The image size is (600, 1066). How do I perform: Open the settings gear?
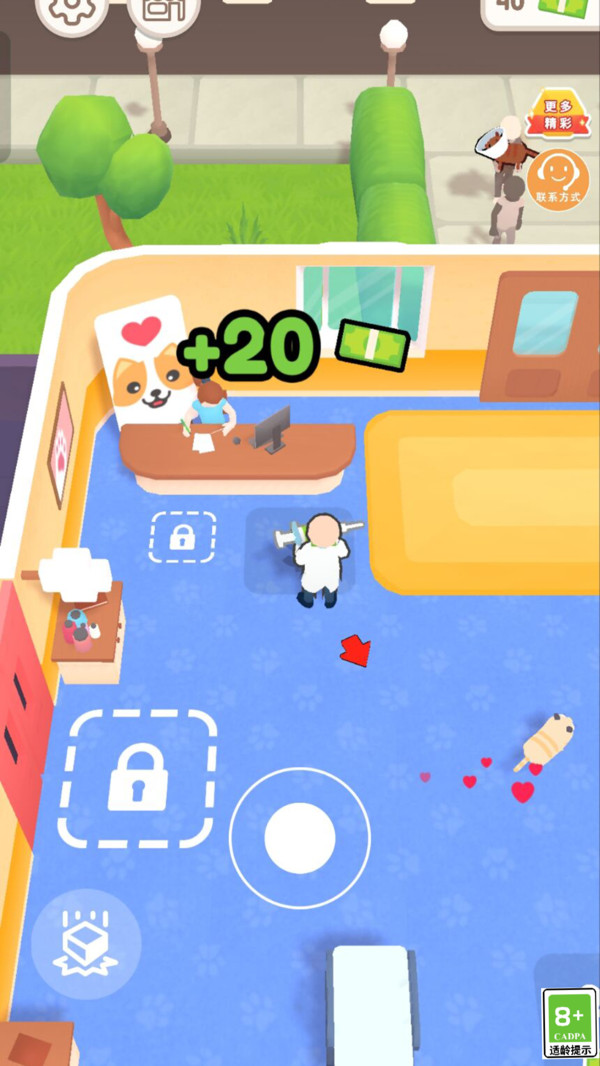(70, 12)
